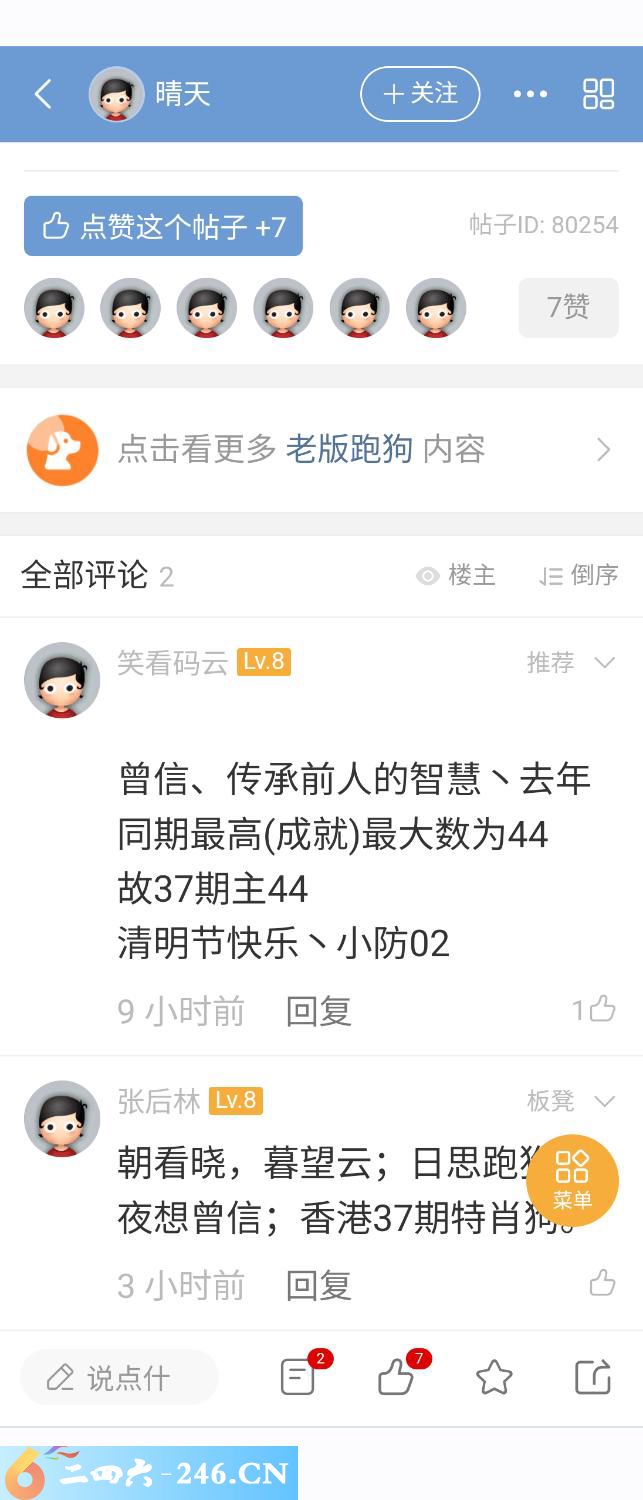The height and width of the screenshot is (1500, 643).
Task: Reply to 张后林's comment
Action: 318,1285
